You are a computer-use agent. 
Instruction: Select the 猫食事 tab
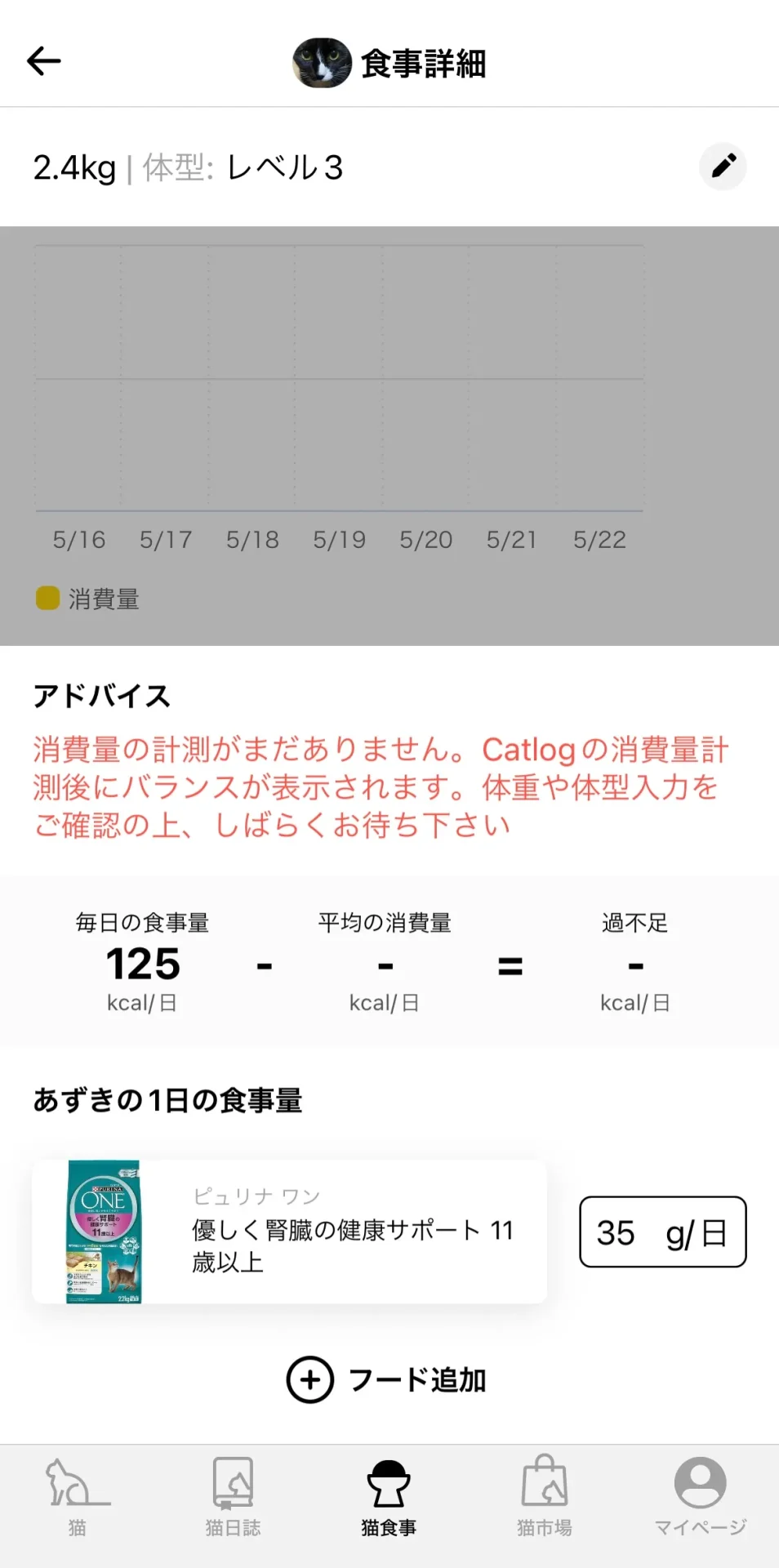point(389,1496)
